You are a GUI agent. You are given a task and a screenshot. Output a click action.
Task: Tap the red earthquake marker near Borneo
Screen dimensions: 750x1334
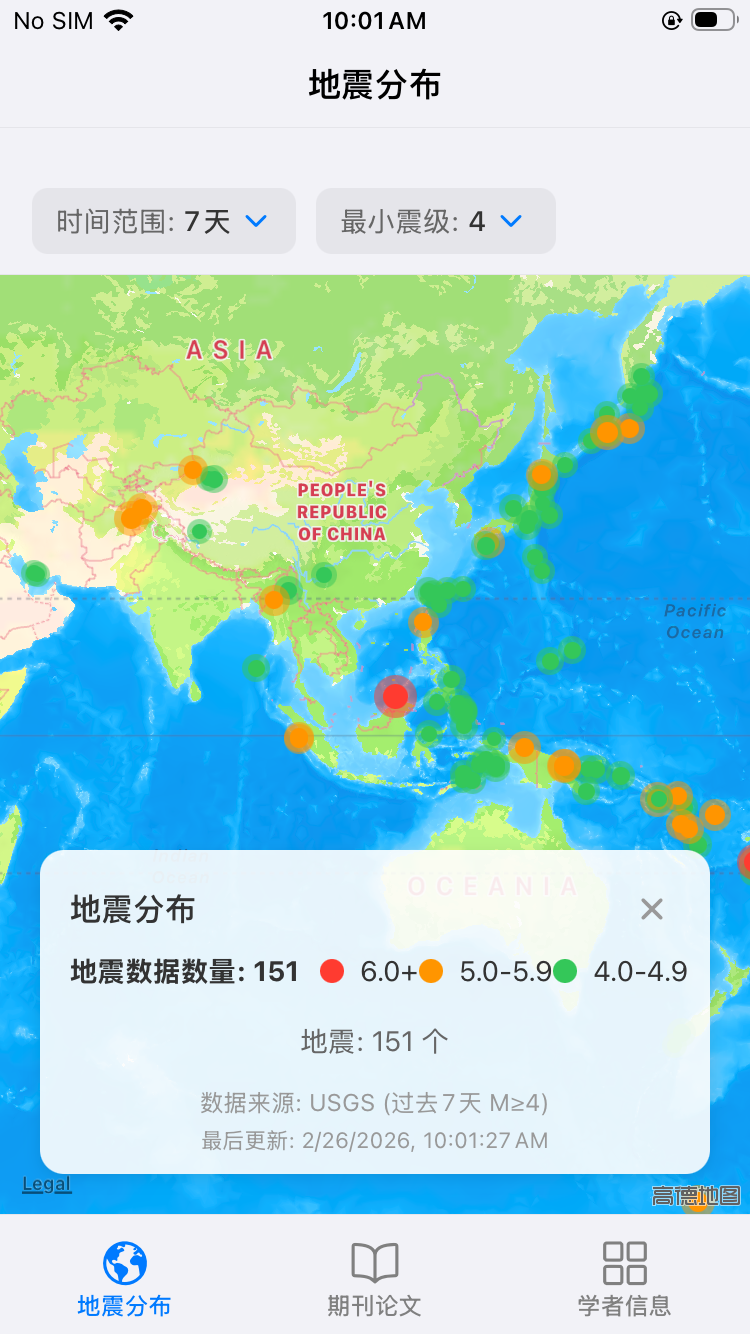(394, 697)
